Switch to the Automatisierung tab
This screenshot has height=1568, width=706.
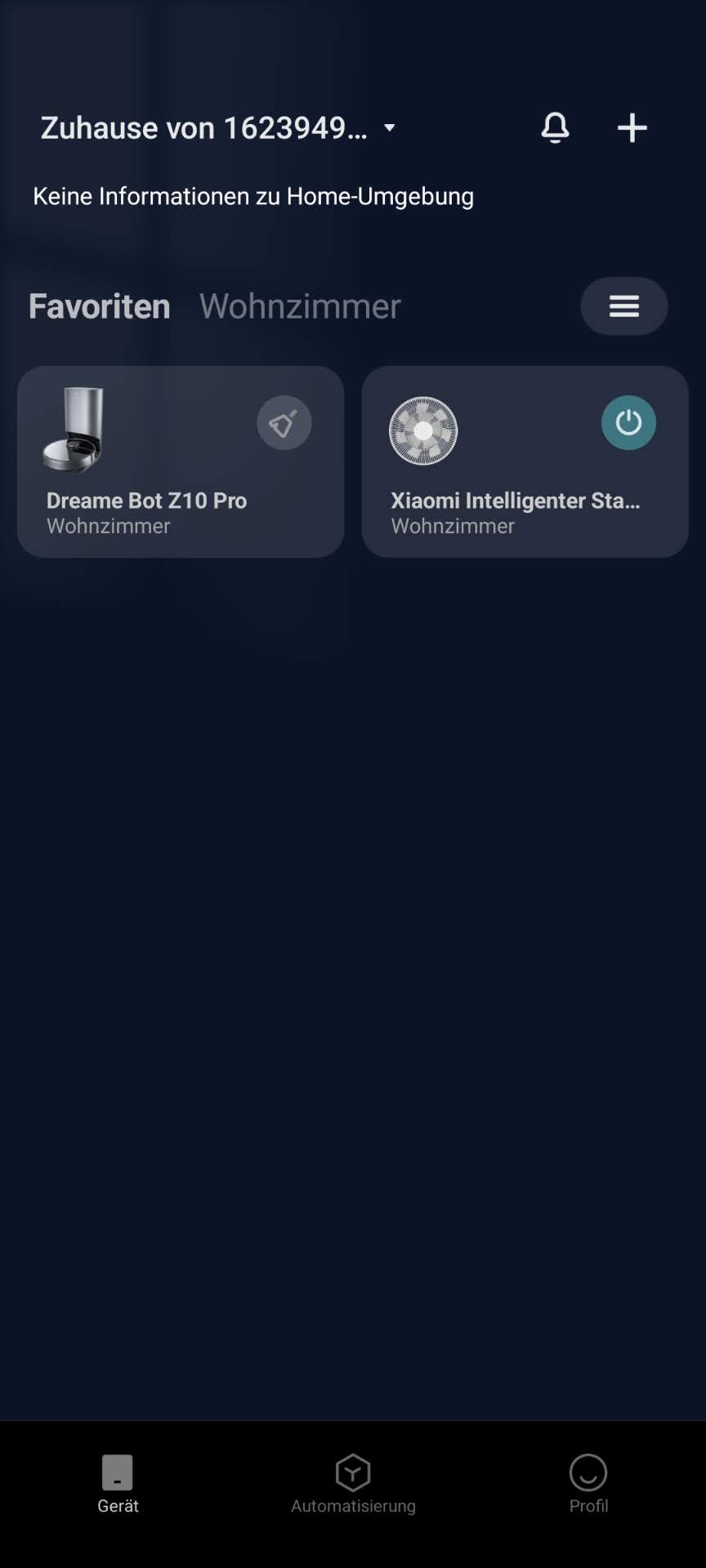pos(353,1483)
